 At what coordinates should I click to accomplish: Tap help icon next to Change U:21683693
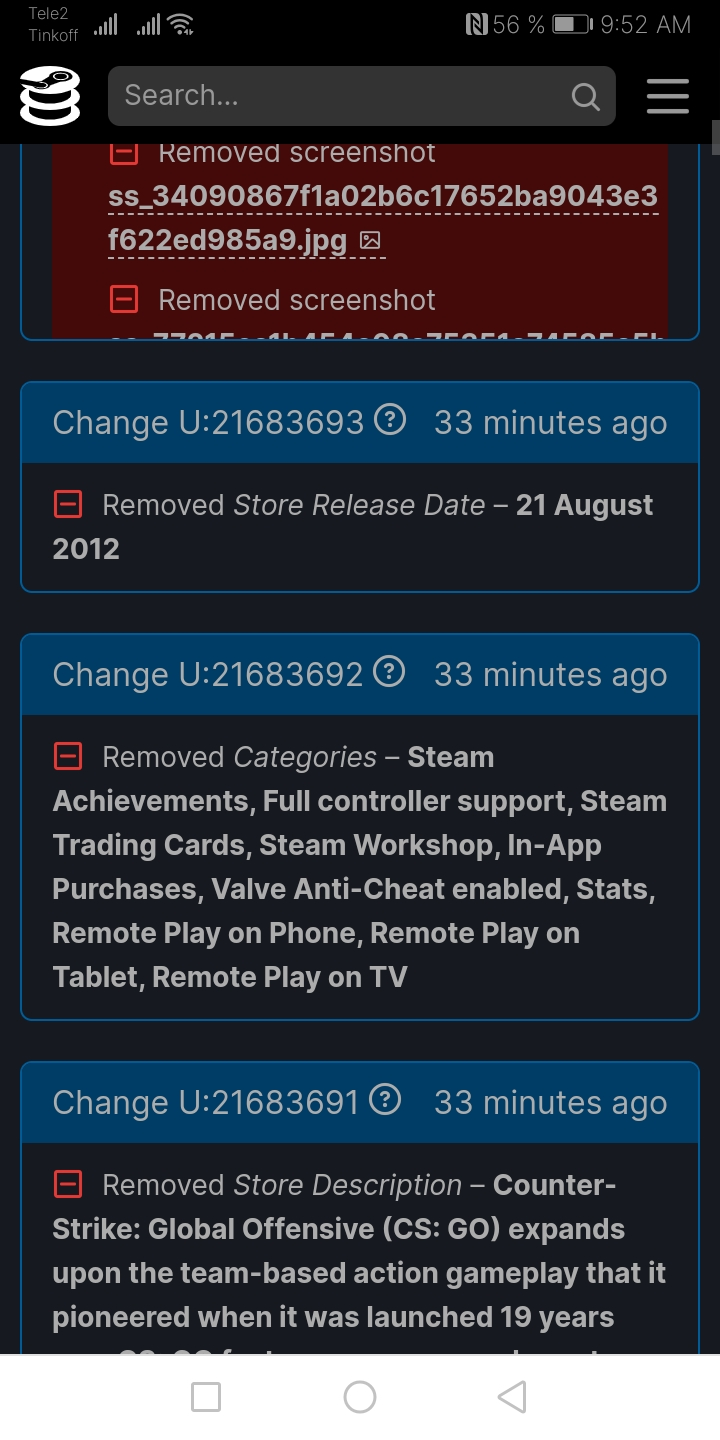pos(390,421)
